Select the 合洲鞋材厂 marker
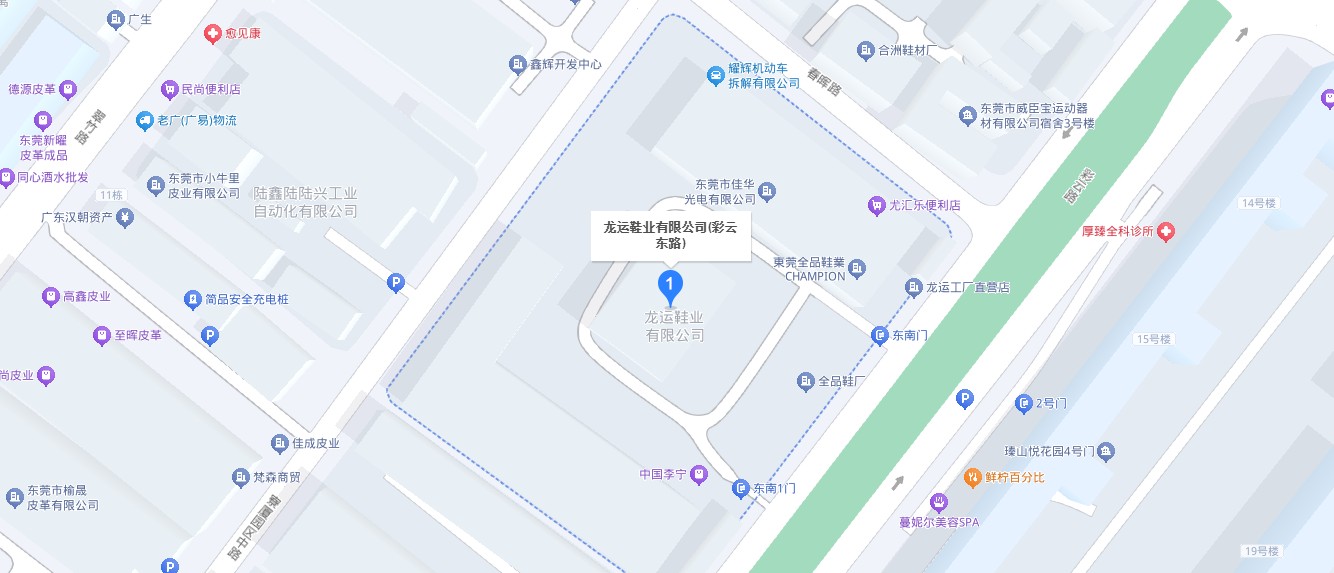This screenshot has height=573, width=1334. [x=866, y=50]
